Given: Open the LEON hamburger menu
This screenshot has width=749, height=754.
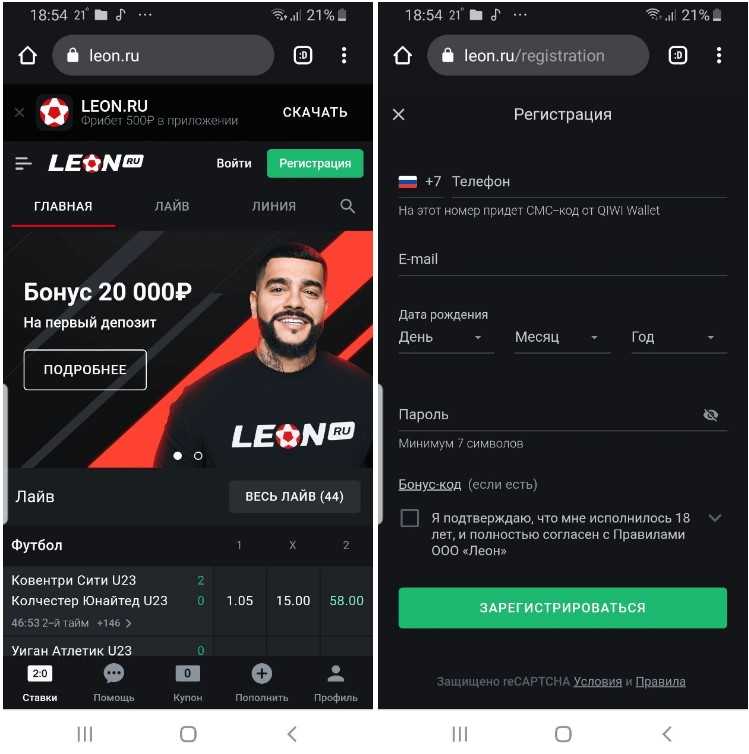Looking at the screenshot, I should (24, 163).
